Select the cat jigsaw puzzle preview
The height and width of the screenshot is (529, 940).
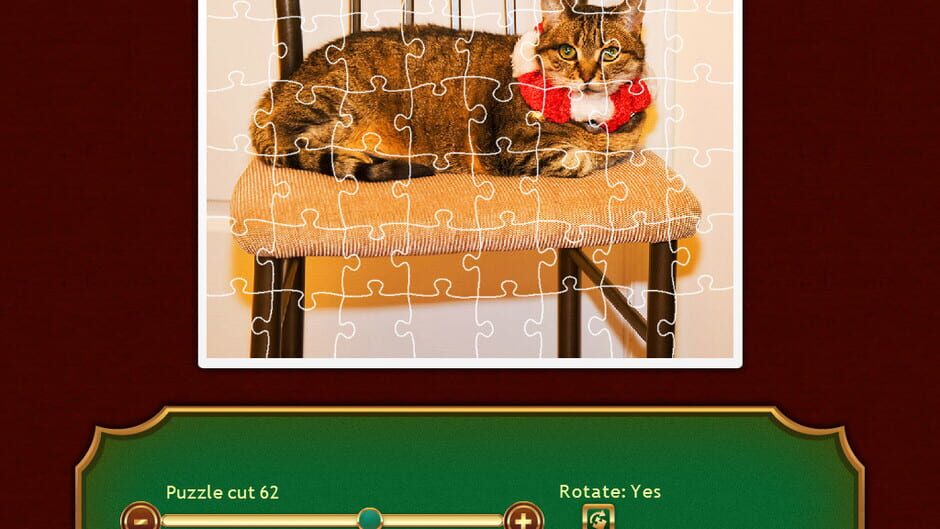[470, 180]
